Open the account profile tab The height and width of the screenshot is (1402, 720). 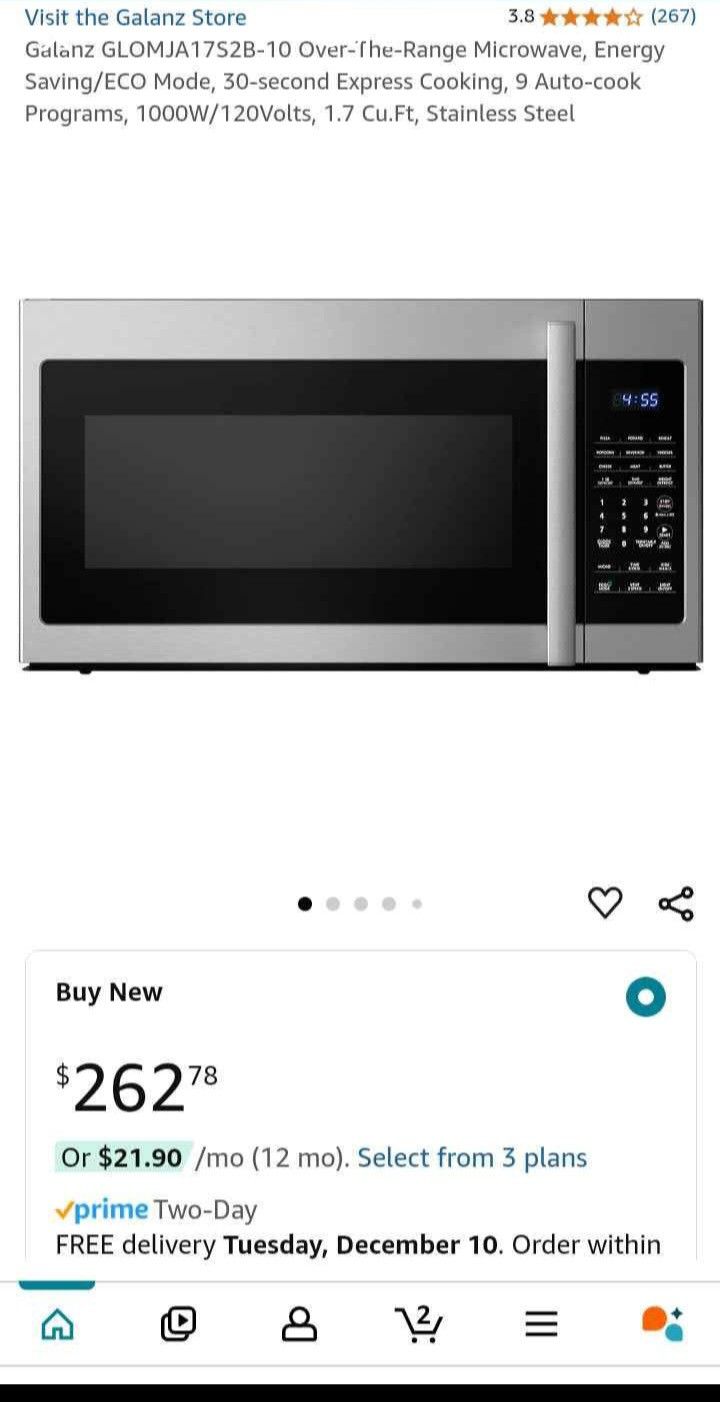coord(298,1324)
